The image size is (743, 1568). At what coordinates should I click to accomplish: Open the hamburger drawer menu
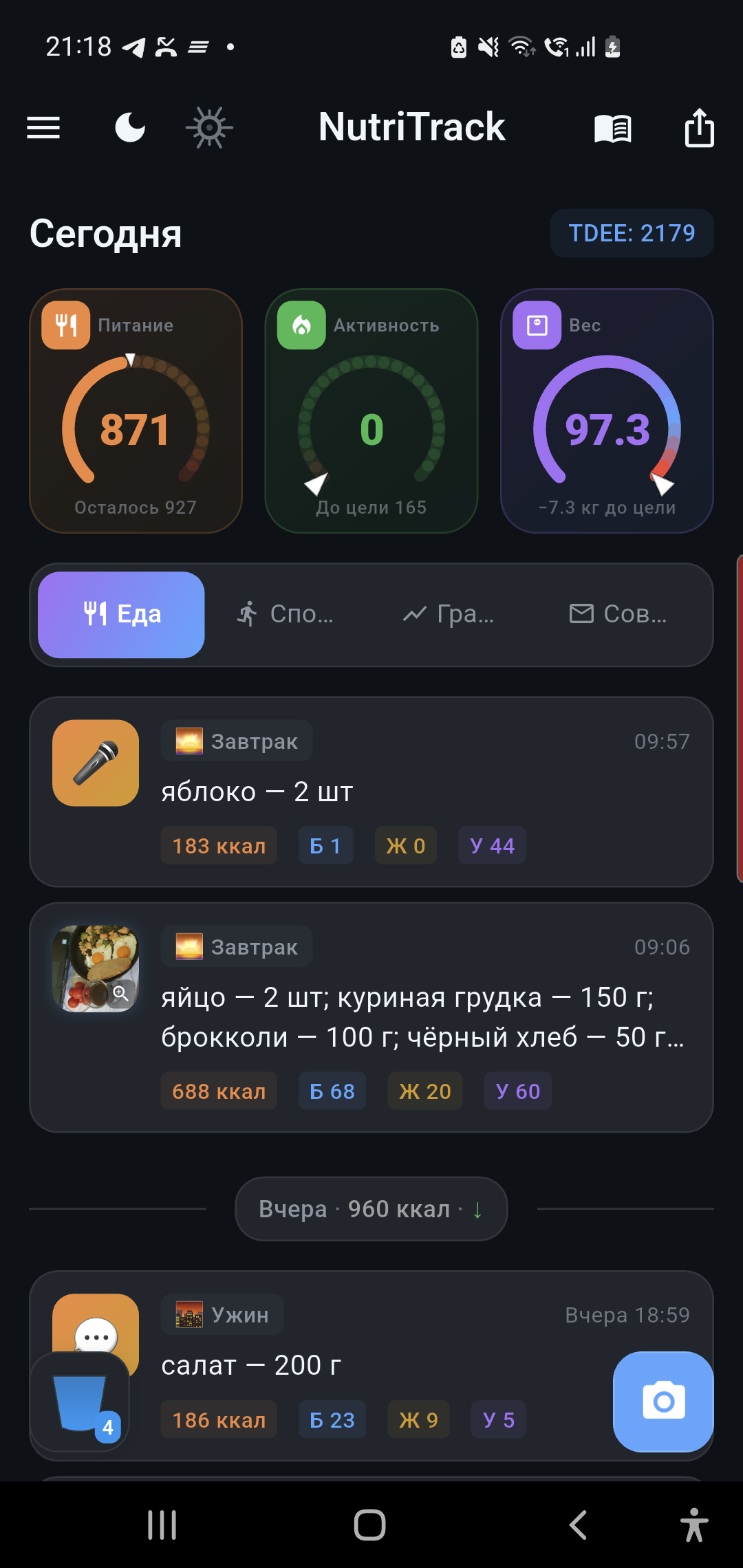[43, 127]
